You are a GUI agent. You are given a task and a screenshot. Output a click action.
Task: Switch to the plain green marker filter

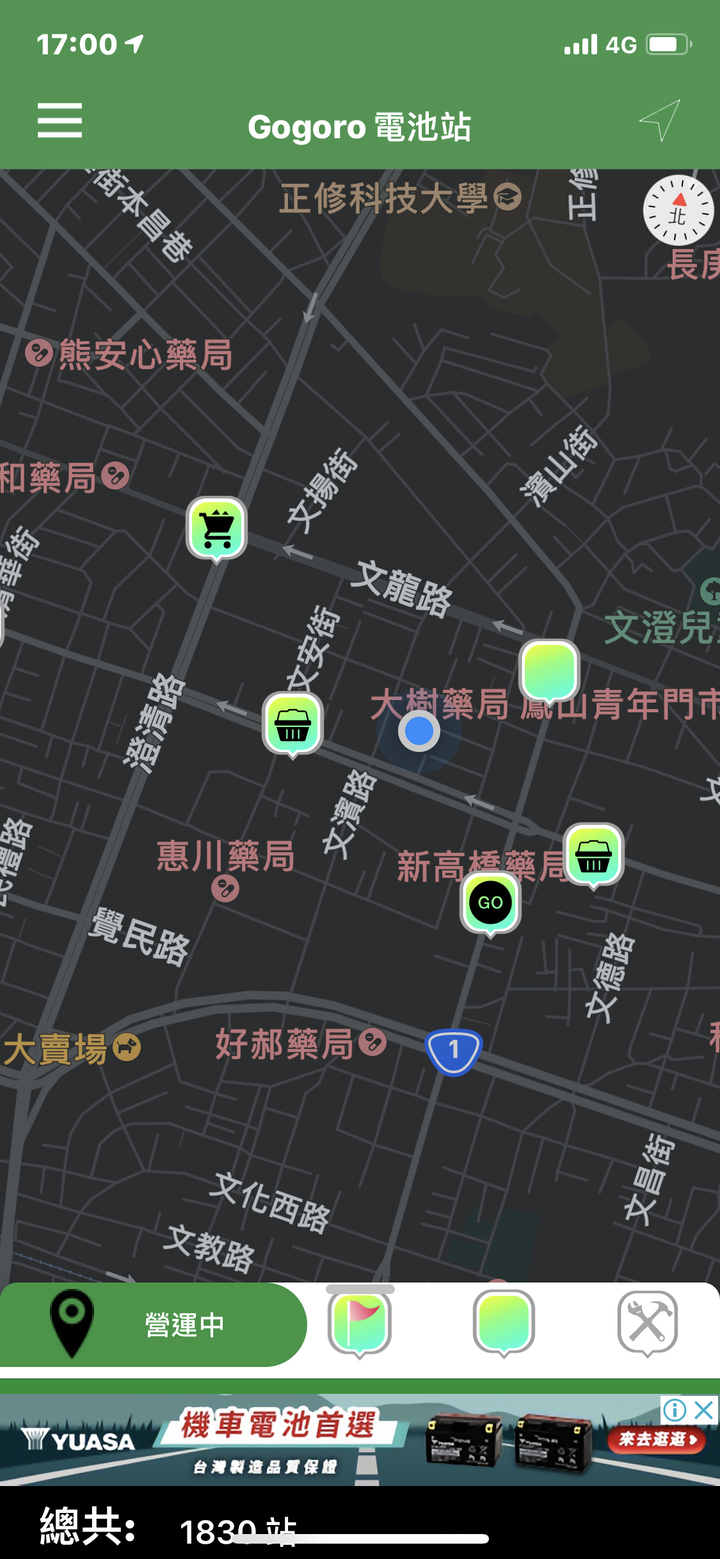point(503,1323)
